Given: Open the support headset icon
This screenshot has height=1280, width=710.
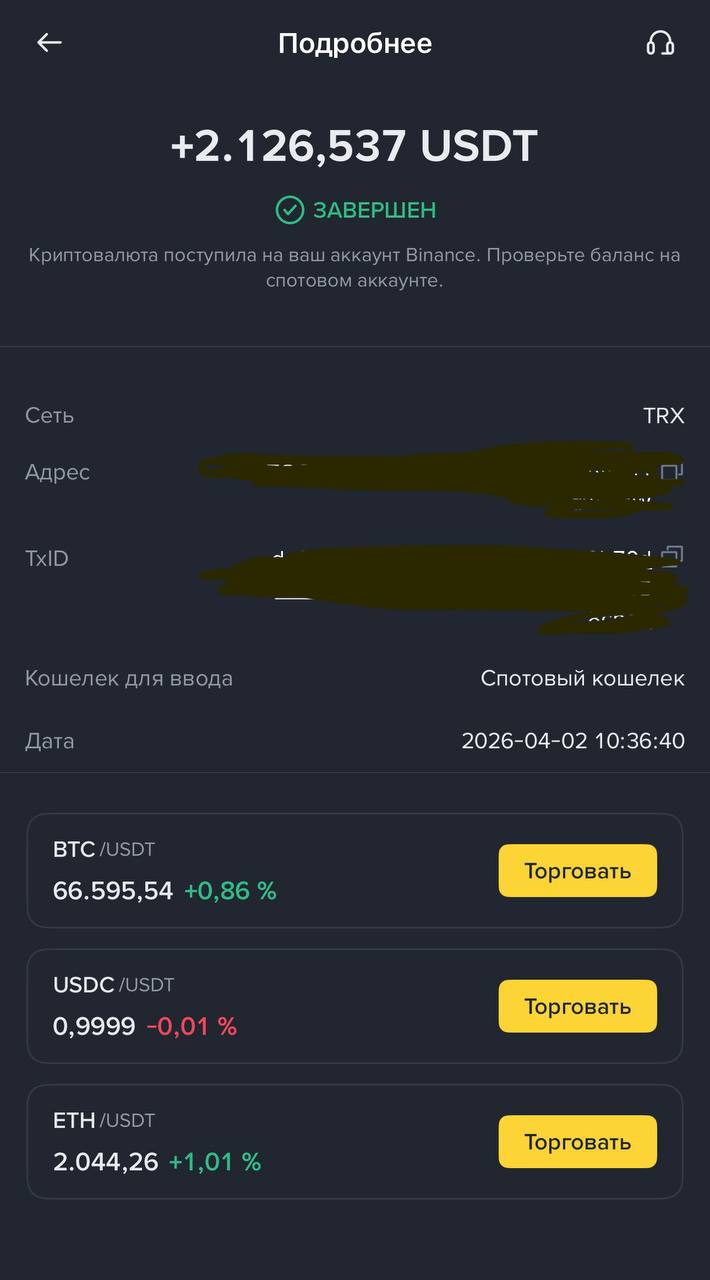Looking at the screenshot, I should point(660,43).
